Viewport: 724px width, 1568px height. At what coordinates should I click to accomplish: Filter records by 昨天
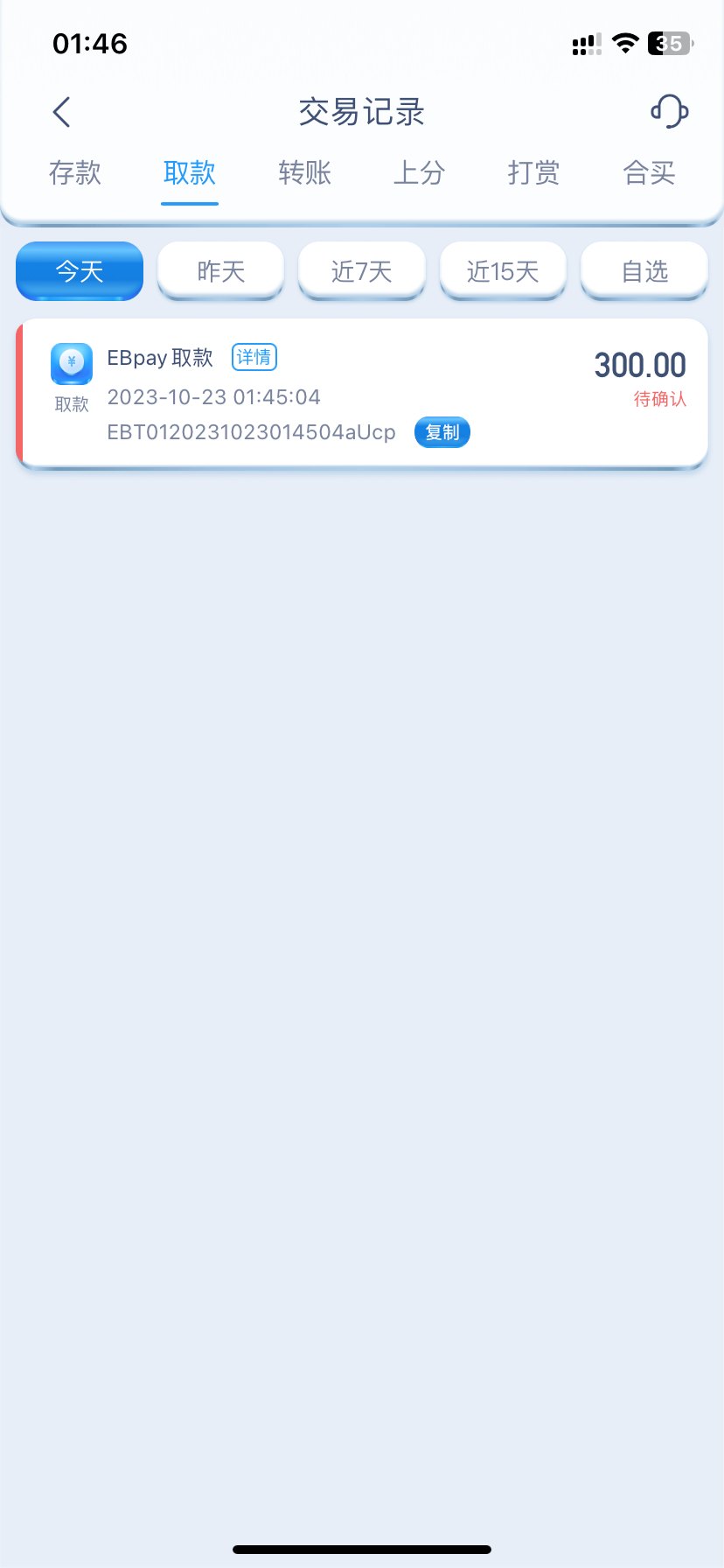click(220, 271)
